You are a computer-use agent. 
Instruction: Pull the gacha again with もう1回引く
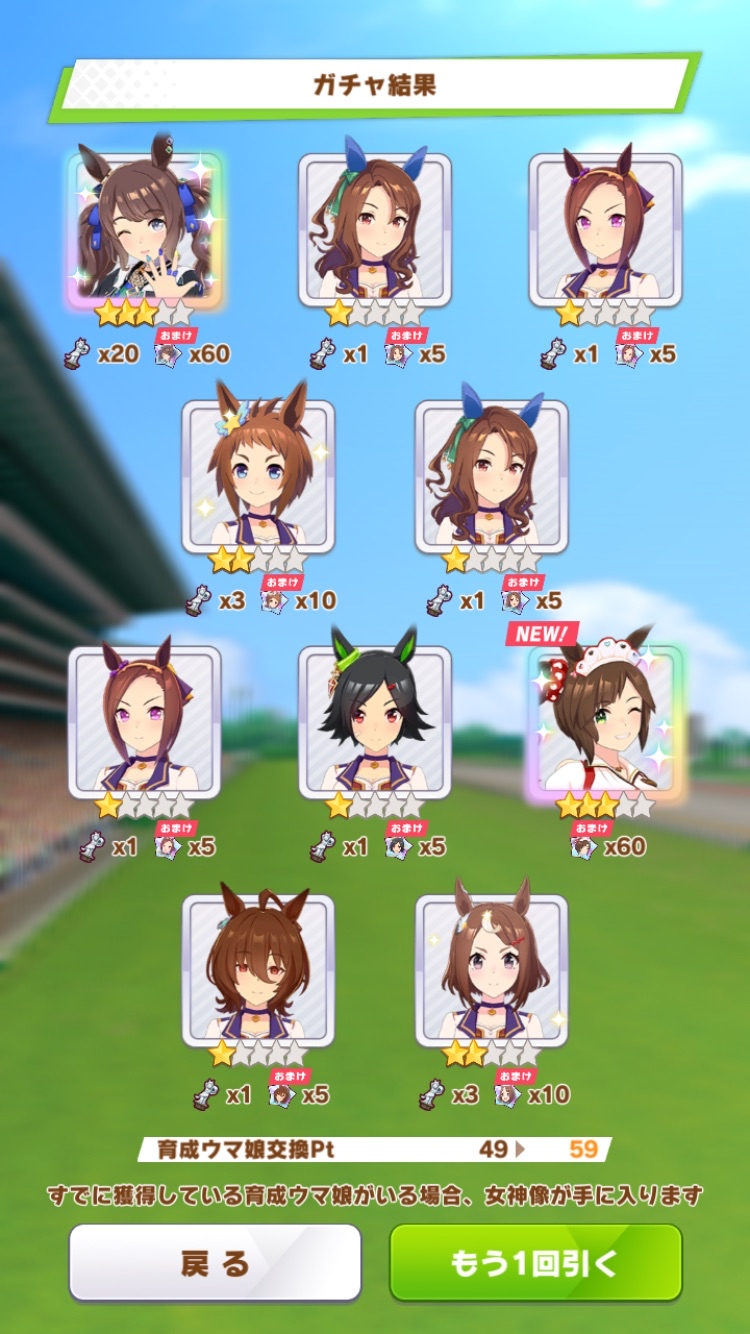click(535, 1263)
